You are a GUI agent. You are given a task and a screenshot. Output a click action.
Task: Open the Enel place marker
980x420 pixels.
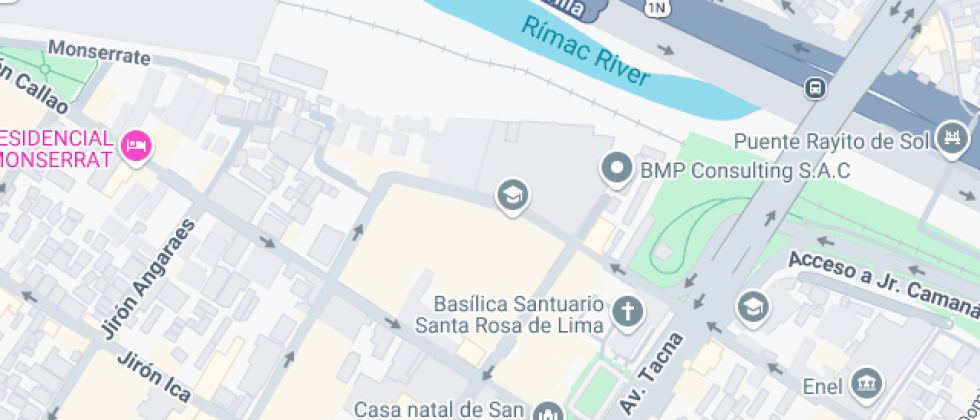pos(867,384)
